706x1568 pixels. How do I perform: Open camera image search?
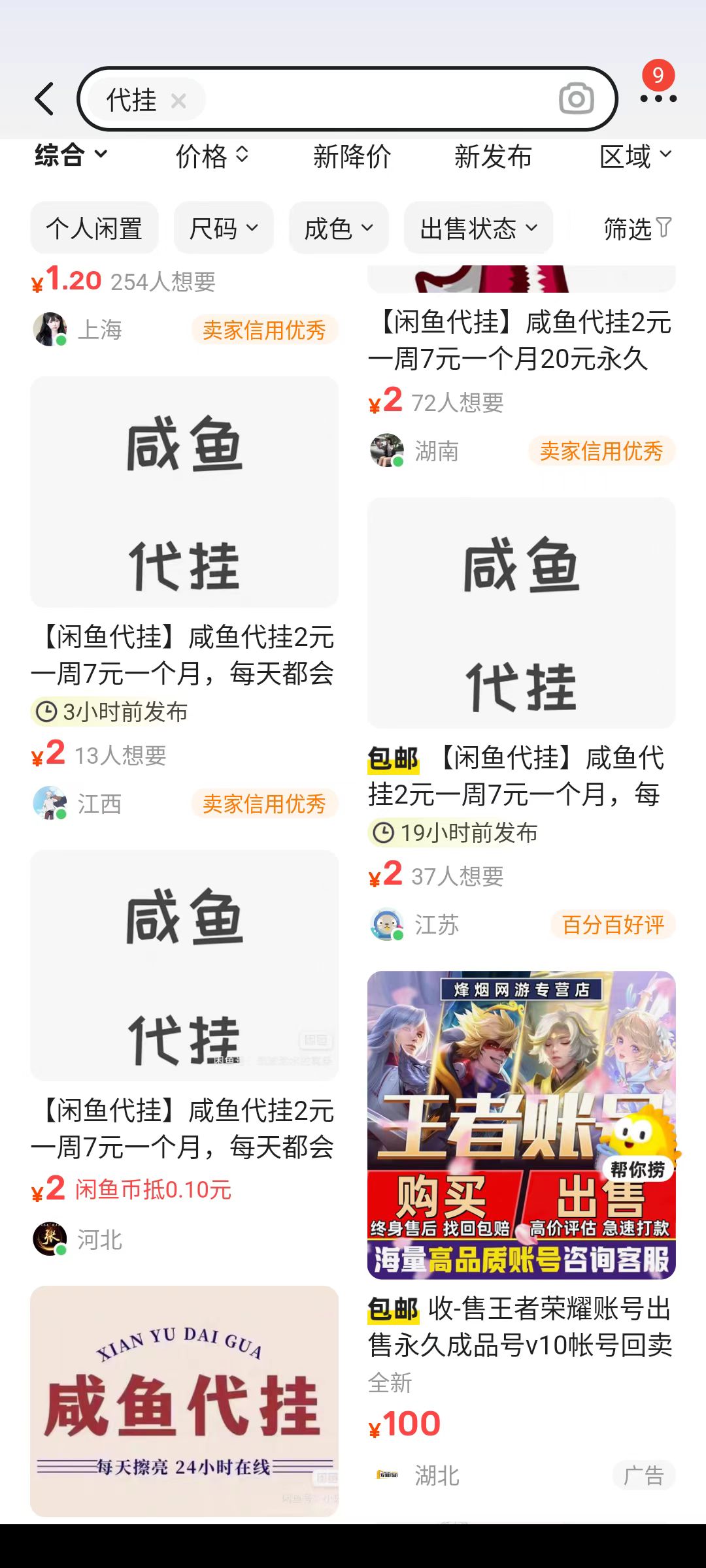pyautogui.click(x=576, y=99)
